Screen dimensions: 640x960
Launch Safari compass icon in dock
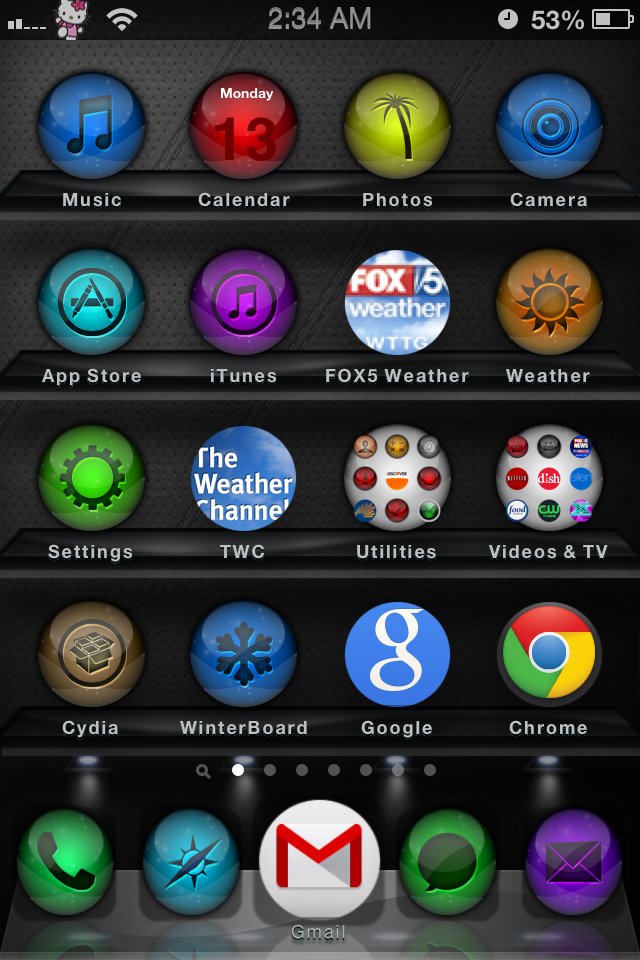coord(191,862)
